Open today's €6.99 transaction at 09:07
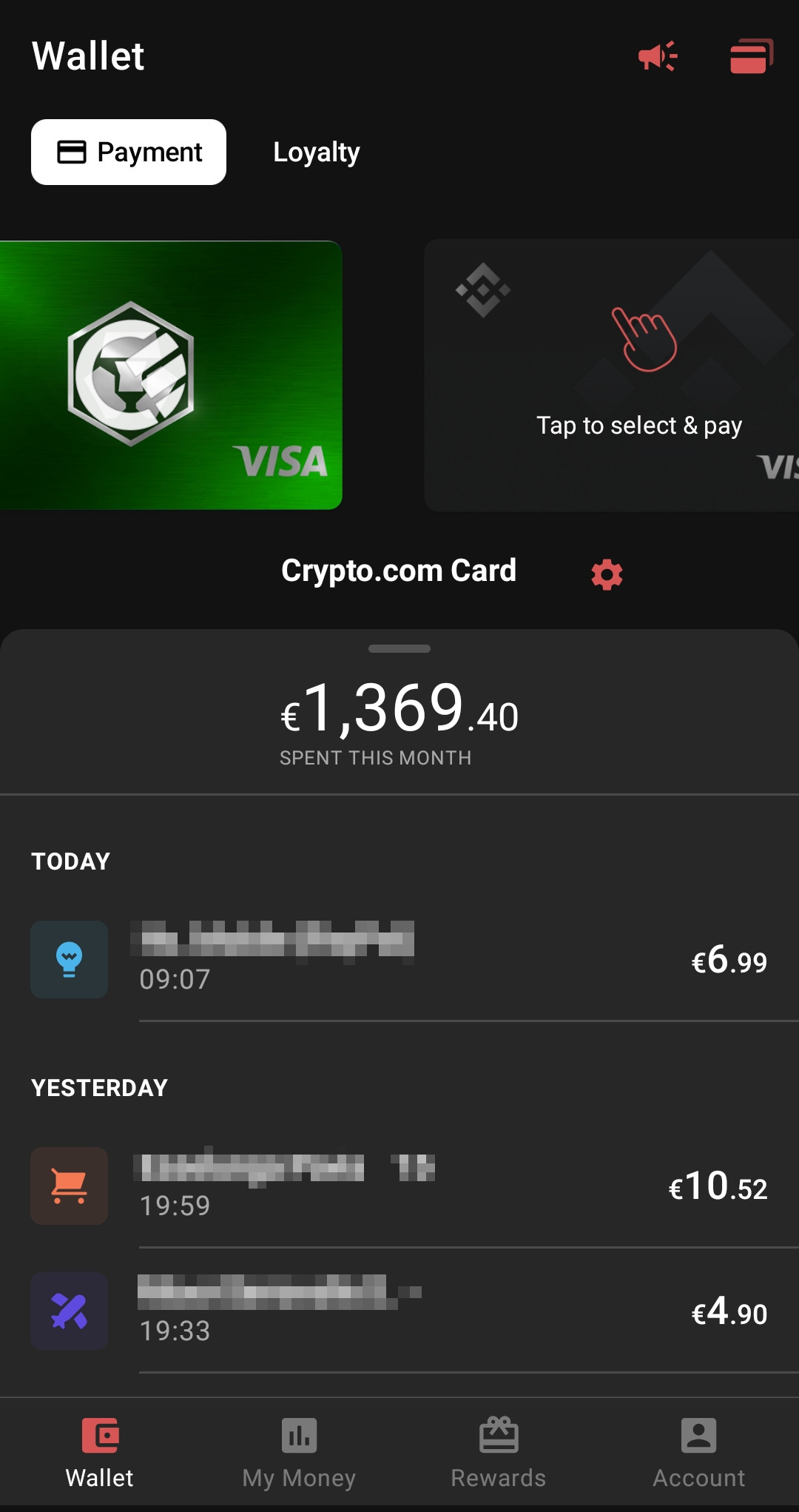Viewport: 799px width, 1512px height. 399,960
